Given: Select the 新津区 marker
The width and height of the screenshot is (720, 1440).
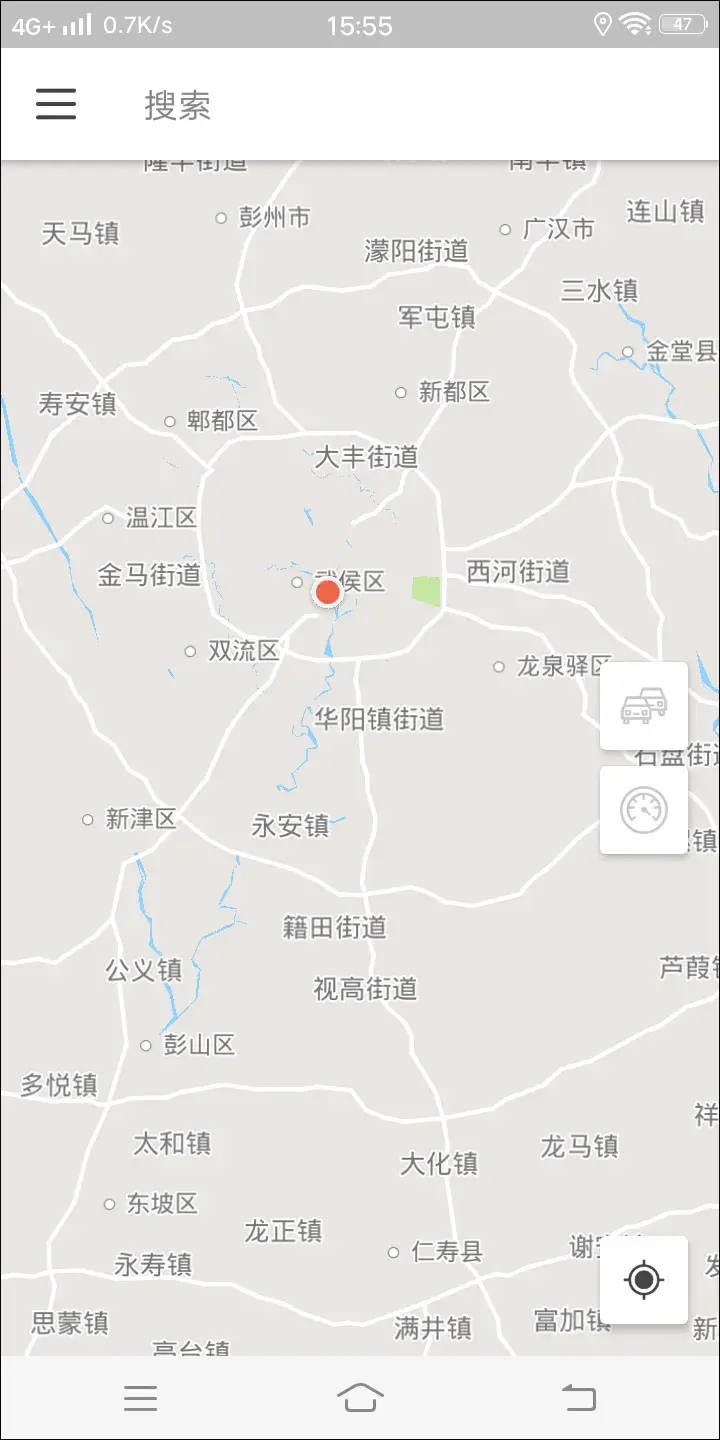Looking at the screenshot, I should [88, 818].
